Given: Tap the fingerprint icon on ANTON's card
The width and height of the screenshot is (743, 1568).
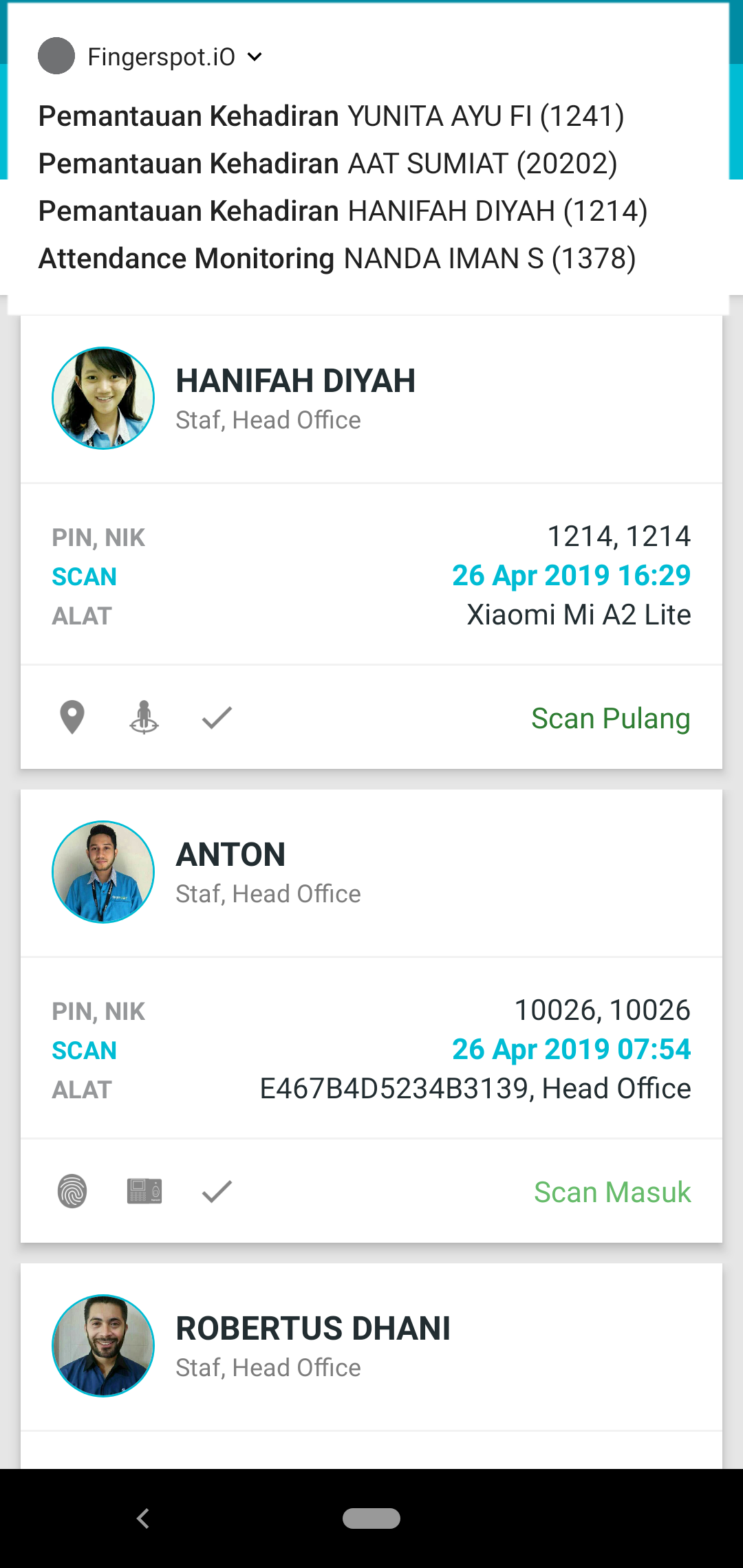Looking at the screenshot, I should (72, 1191).
